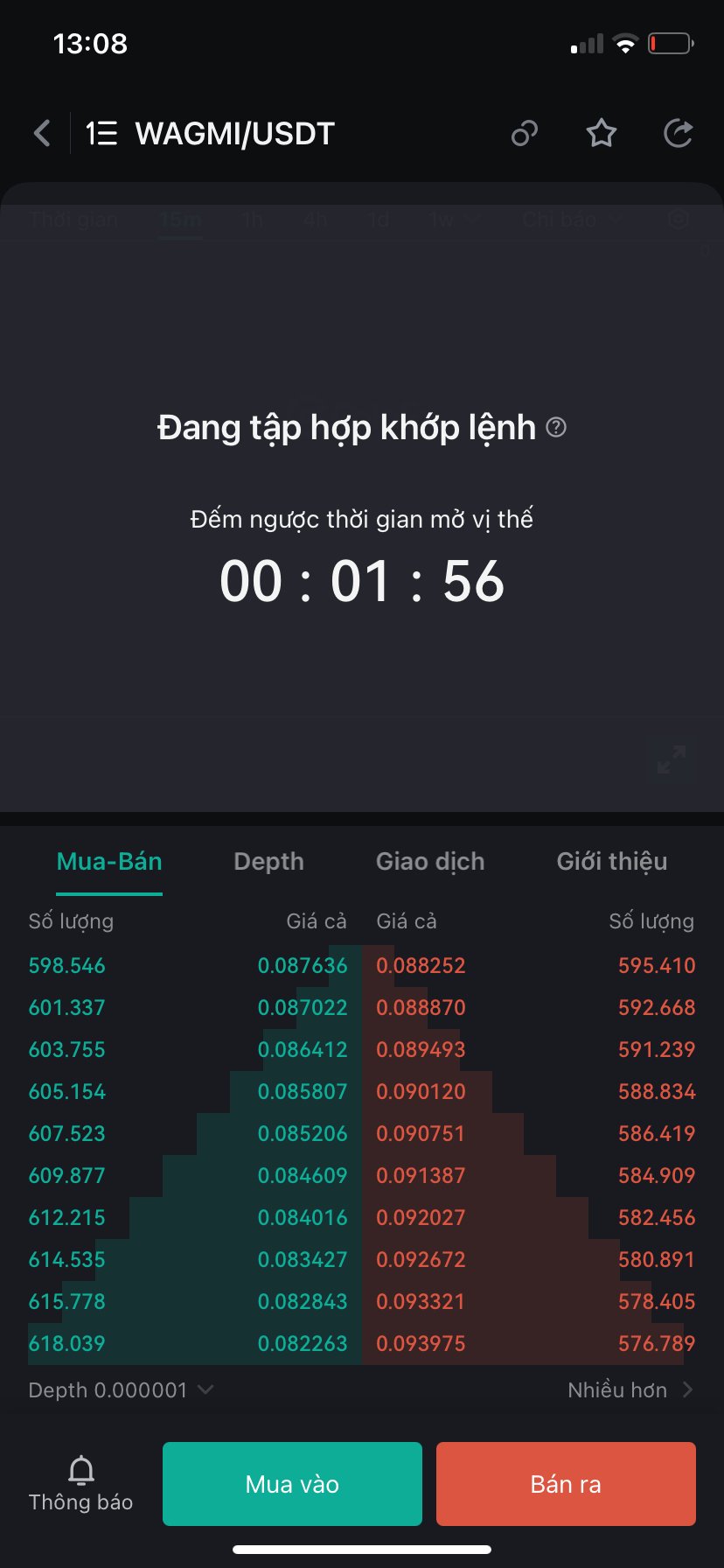724x1568 pixels.
Task: Open Nhiều hơn for more orders
Action: (x=630, y=1390)
